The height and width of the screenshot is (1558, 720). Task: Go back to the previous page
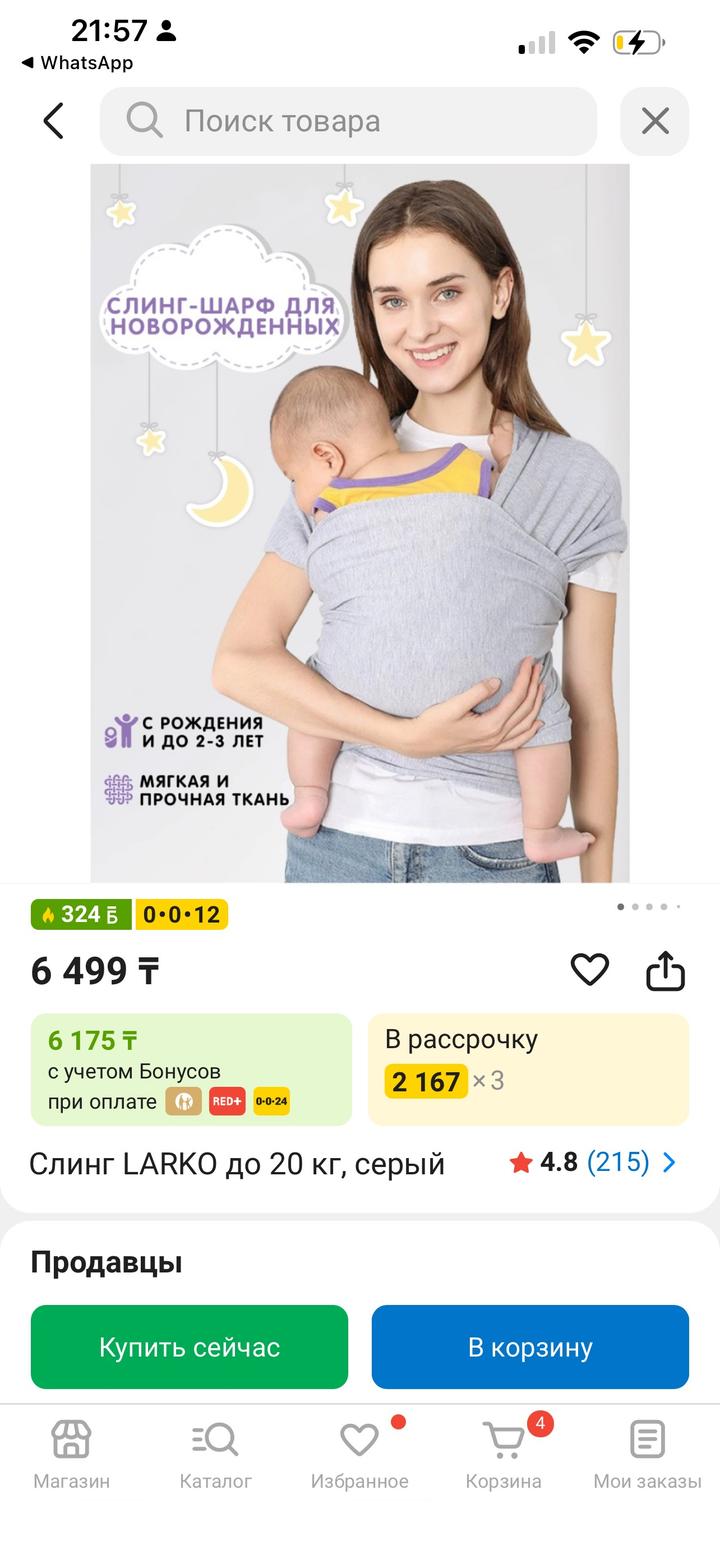coord(53,121)
